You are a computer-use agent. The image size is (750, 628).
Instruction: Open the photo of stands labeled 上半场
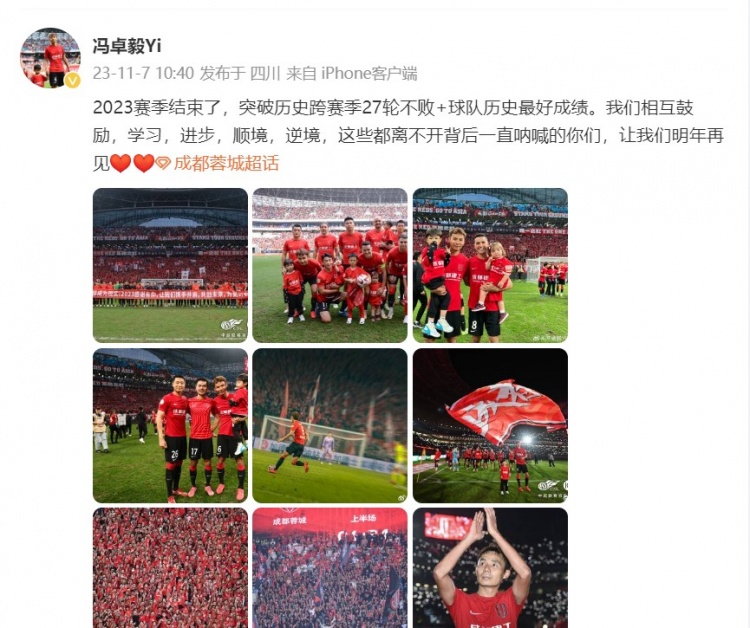click(x=330, y=567)
